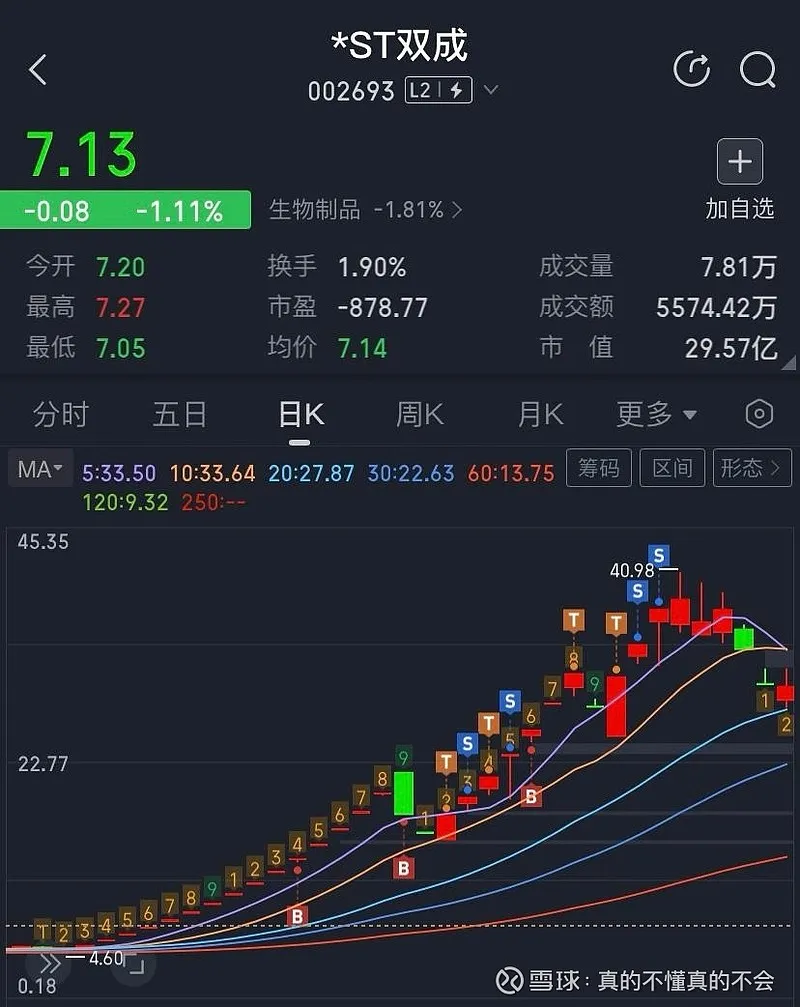Add *ST双成 to the watchlist
800x1007 pixels.
click(x=740, y=163)
